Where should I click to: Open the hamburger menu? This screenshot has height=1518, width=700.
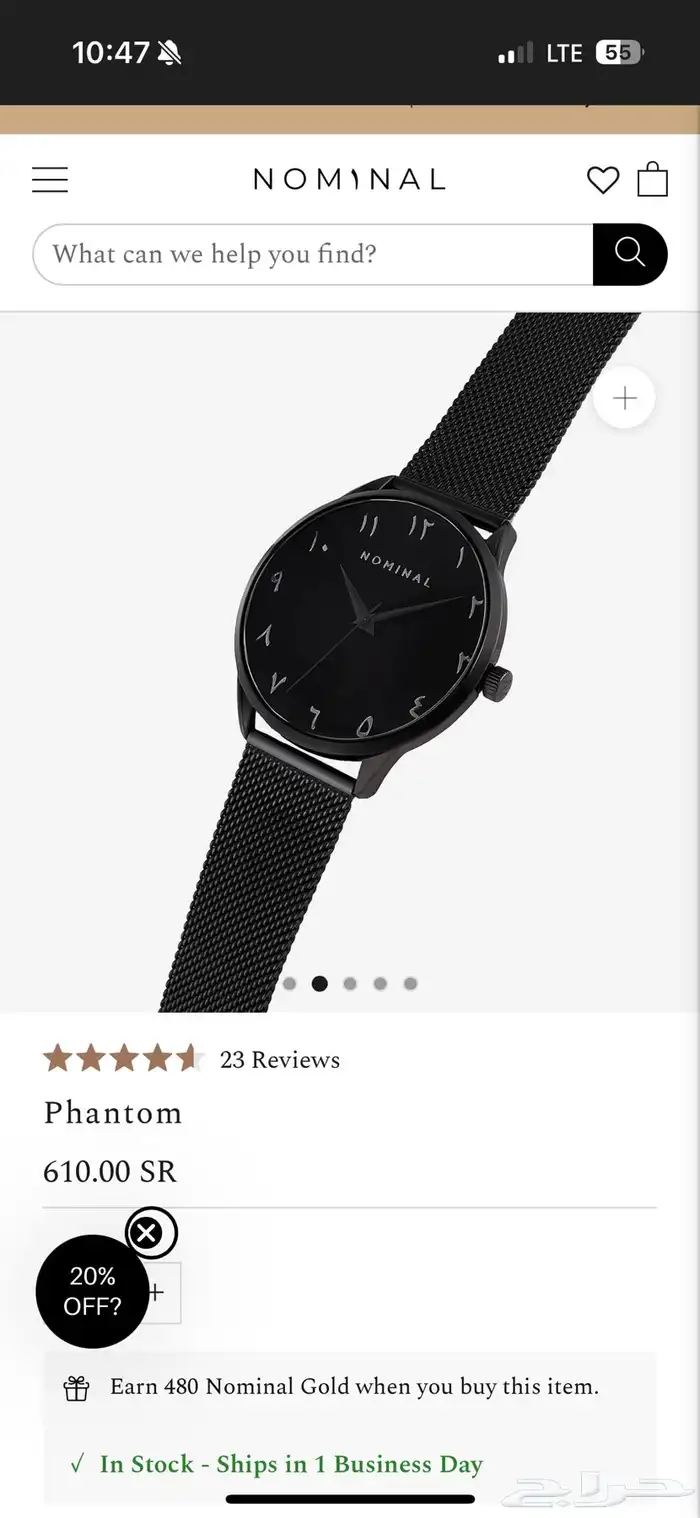(50, 180)
